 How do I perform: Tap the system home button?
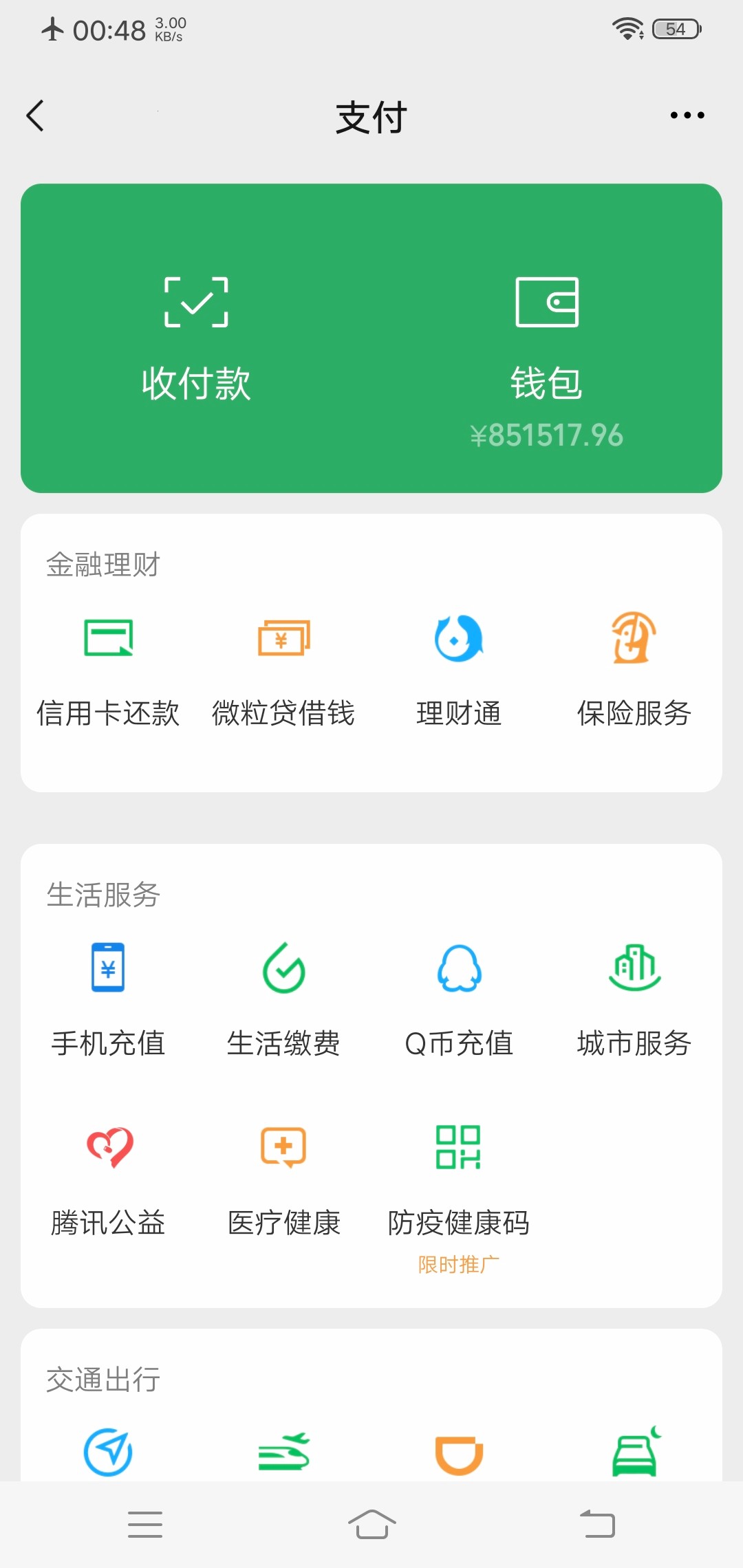371,1524
